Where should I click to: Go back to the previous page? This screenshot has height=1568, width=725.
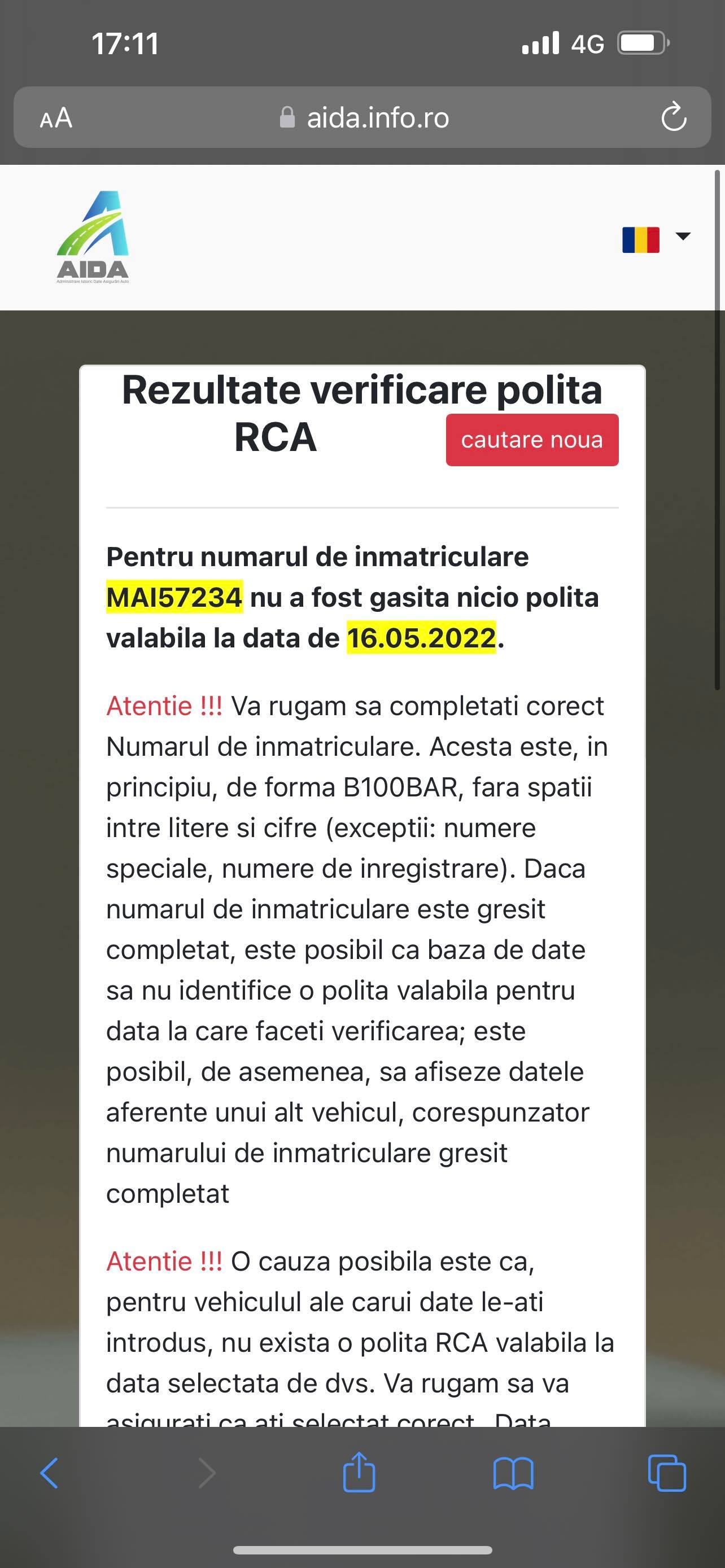49,1473
